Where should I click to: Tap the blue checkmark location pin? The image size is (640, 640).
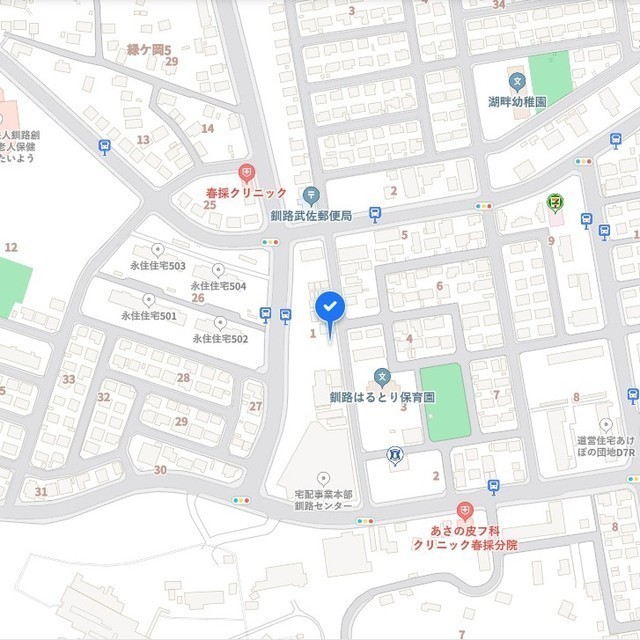click(330, 306)
